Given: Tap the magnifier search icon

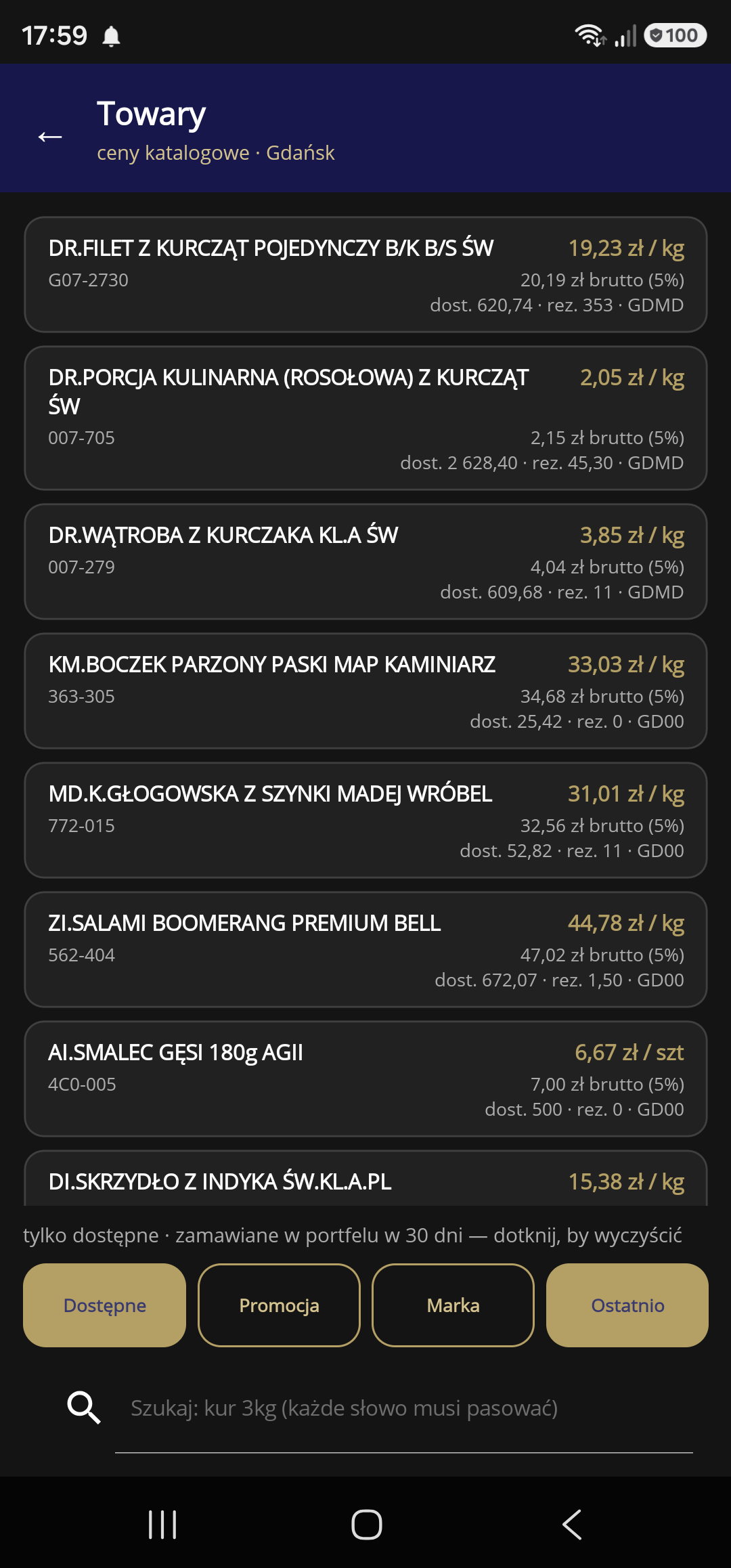Looking at the screenshot, I should tap(84, 1408).
